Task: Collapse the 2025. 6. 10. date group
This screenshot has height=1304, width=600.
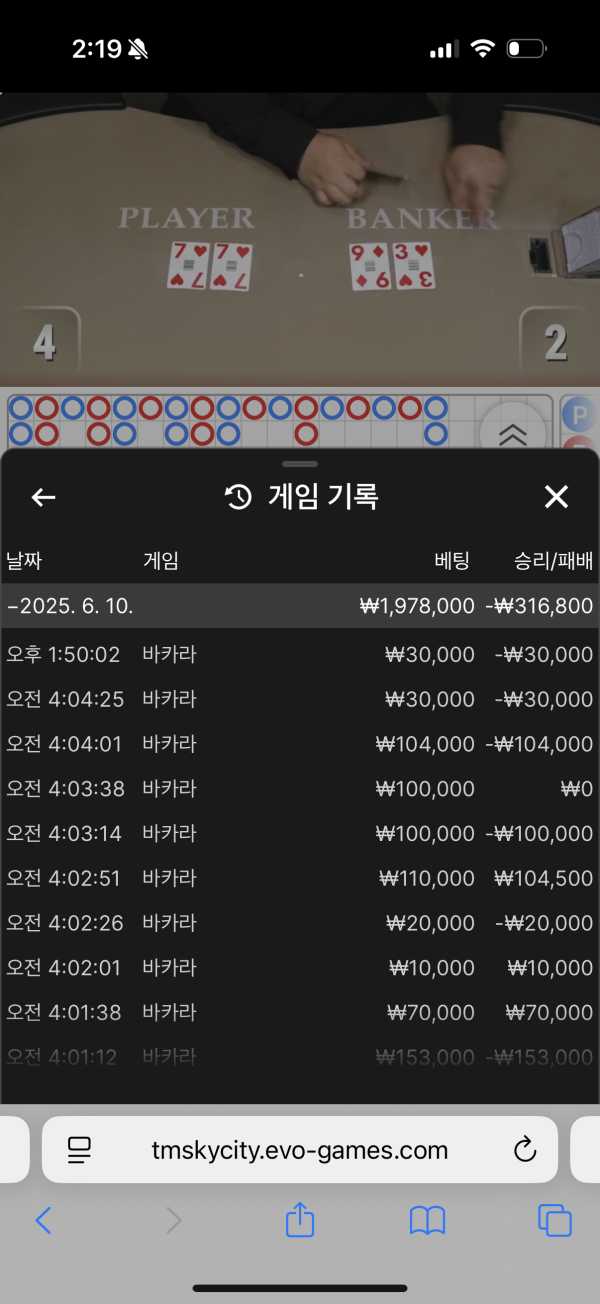Action: pyautogui.click(x=300, y=606)
